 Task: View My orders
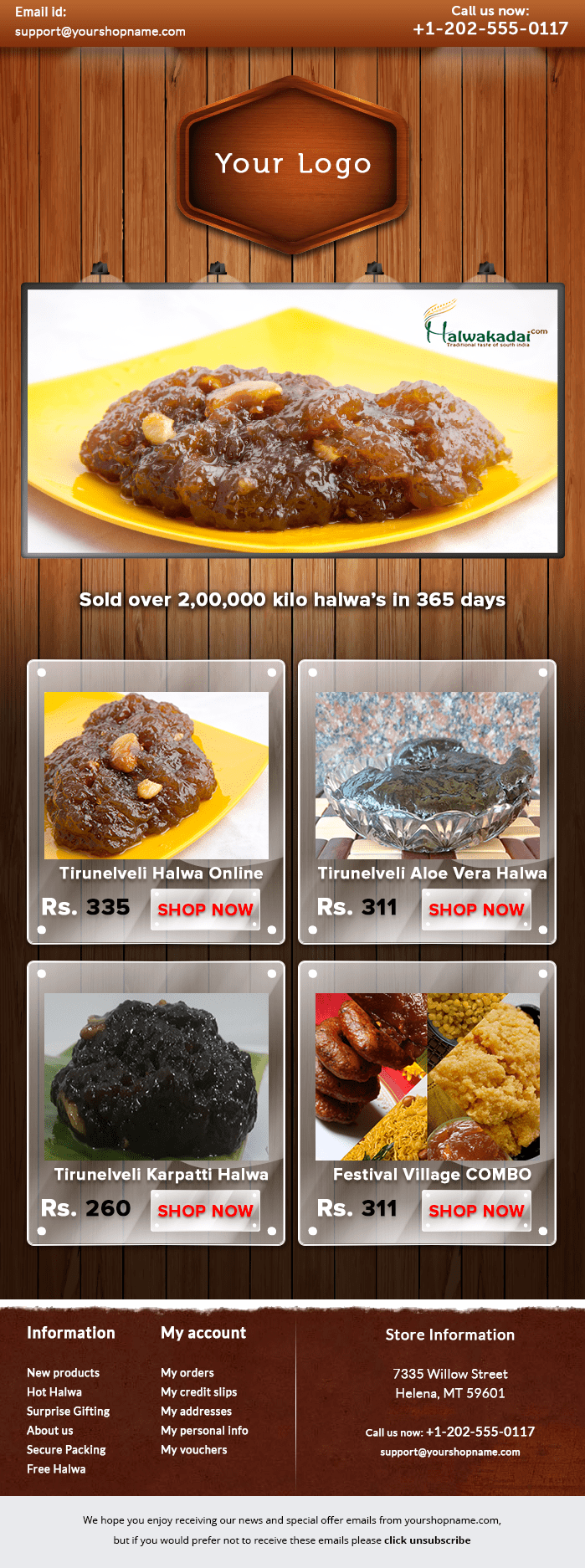pyautogui.click(x=187, y=1372)
